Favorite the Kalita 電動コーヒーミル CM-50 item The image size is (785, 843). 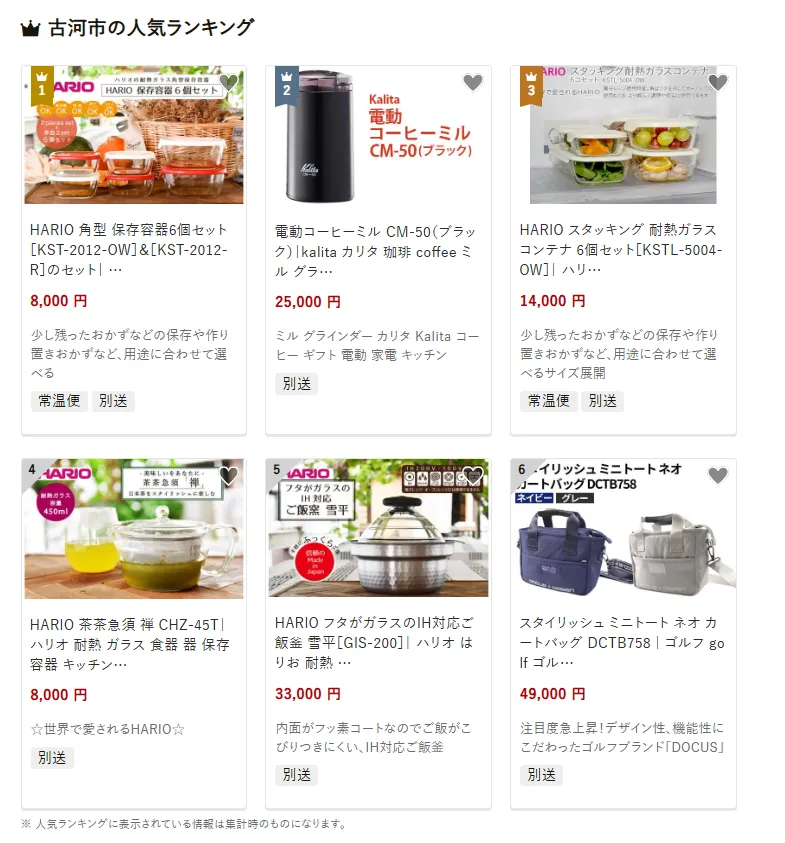pyautogui.click(x=473, y=83)
